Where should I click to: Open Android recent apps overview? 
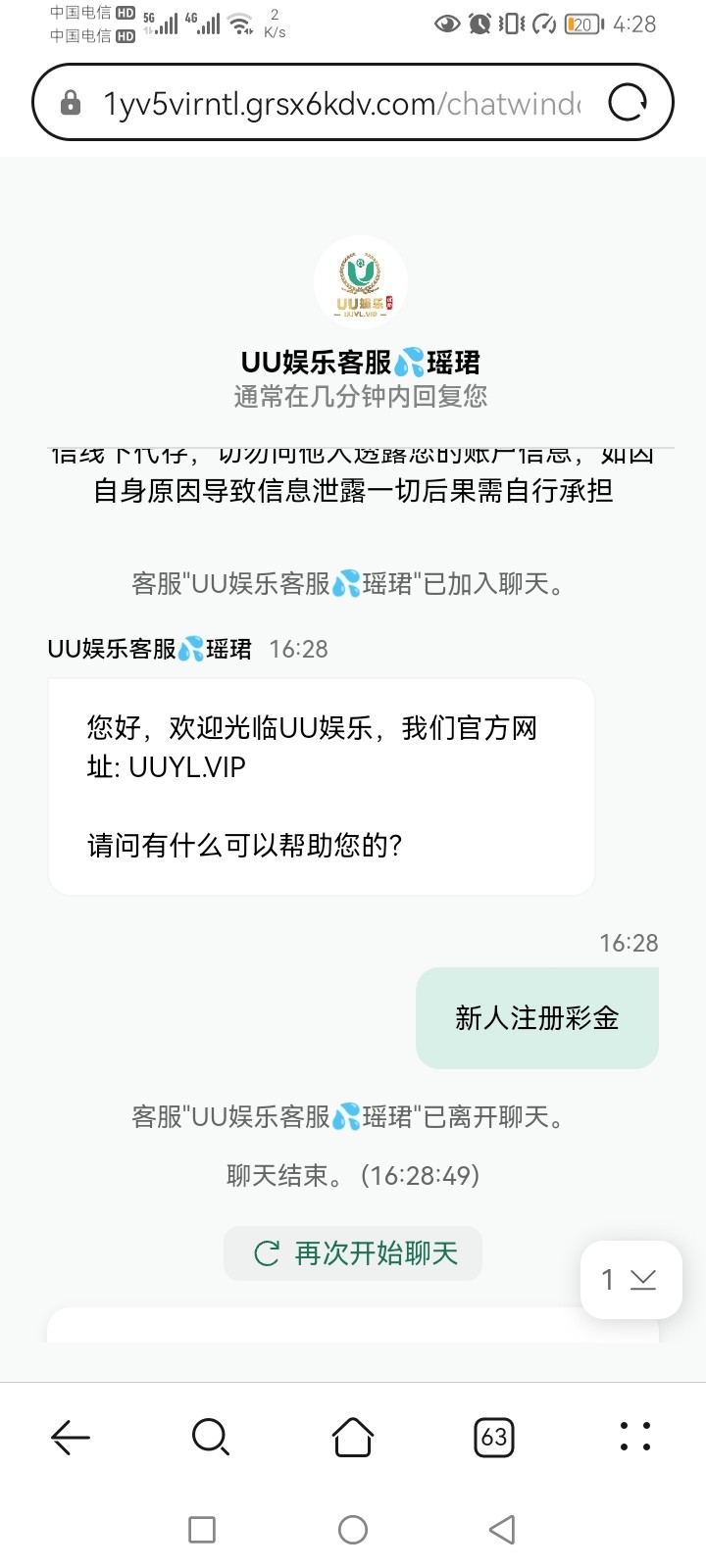(x=201, y=1529)
